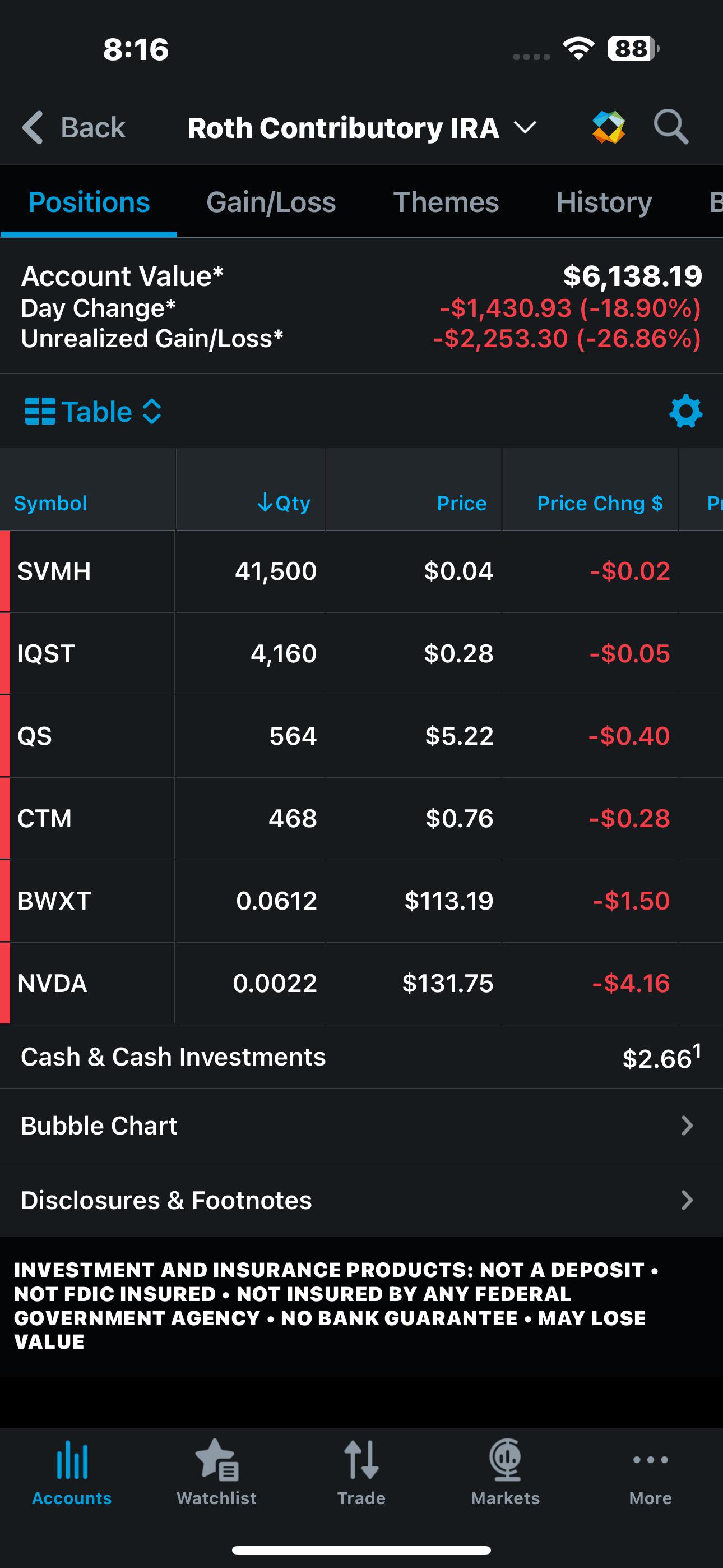
Task: Open the Markets tab
Action: pos(505,1473)
